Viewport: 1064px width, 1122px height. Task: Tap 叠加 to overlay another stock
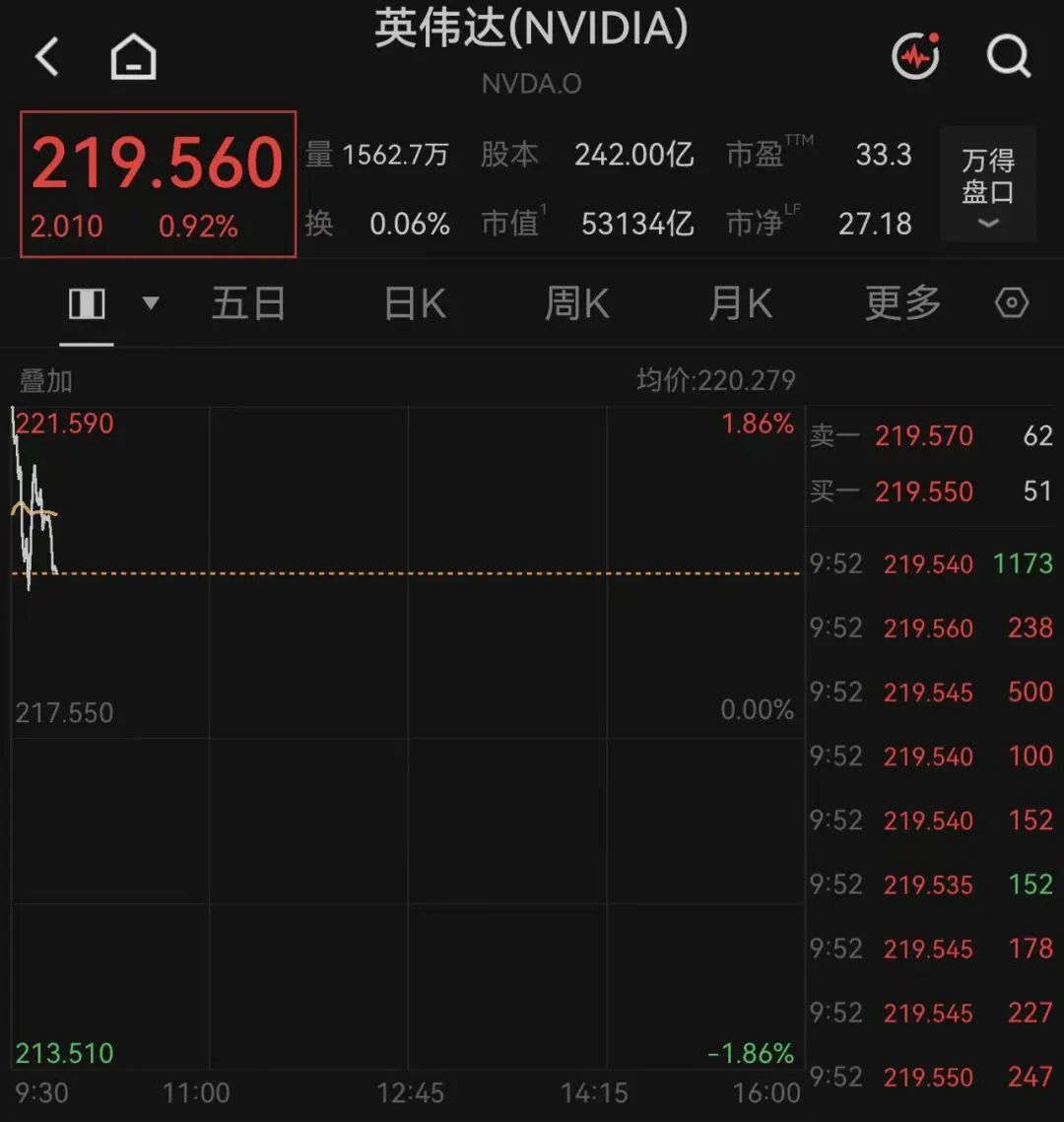click(45, 381)
